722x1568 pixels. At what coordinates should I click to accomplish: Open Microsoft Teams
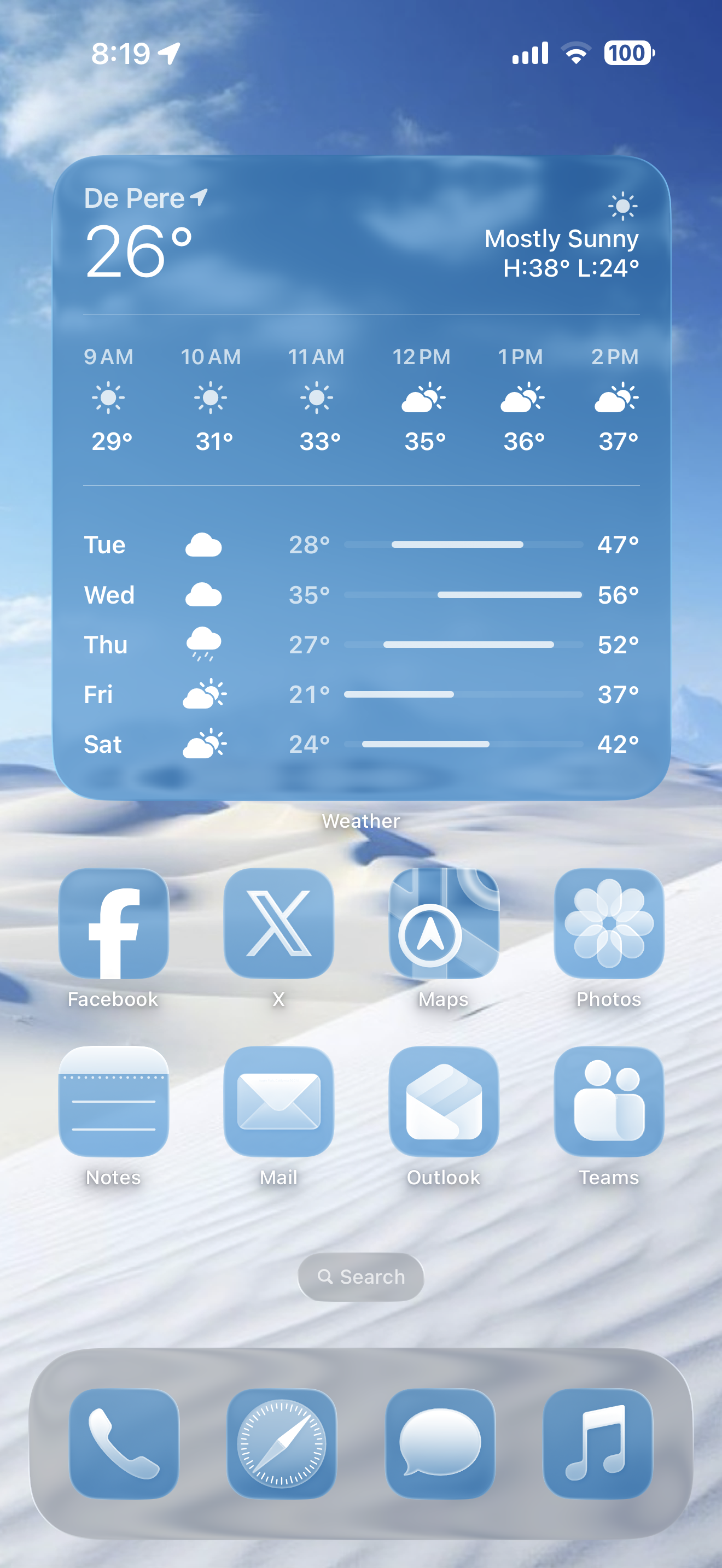coord(609,1101)
